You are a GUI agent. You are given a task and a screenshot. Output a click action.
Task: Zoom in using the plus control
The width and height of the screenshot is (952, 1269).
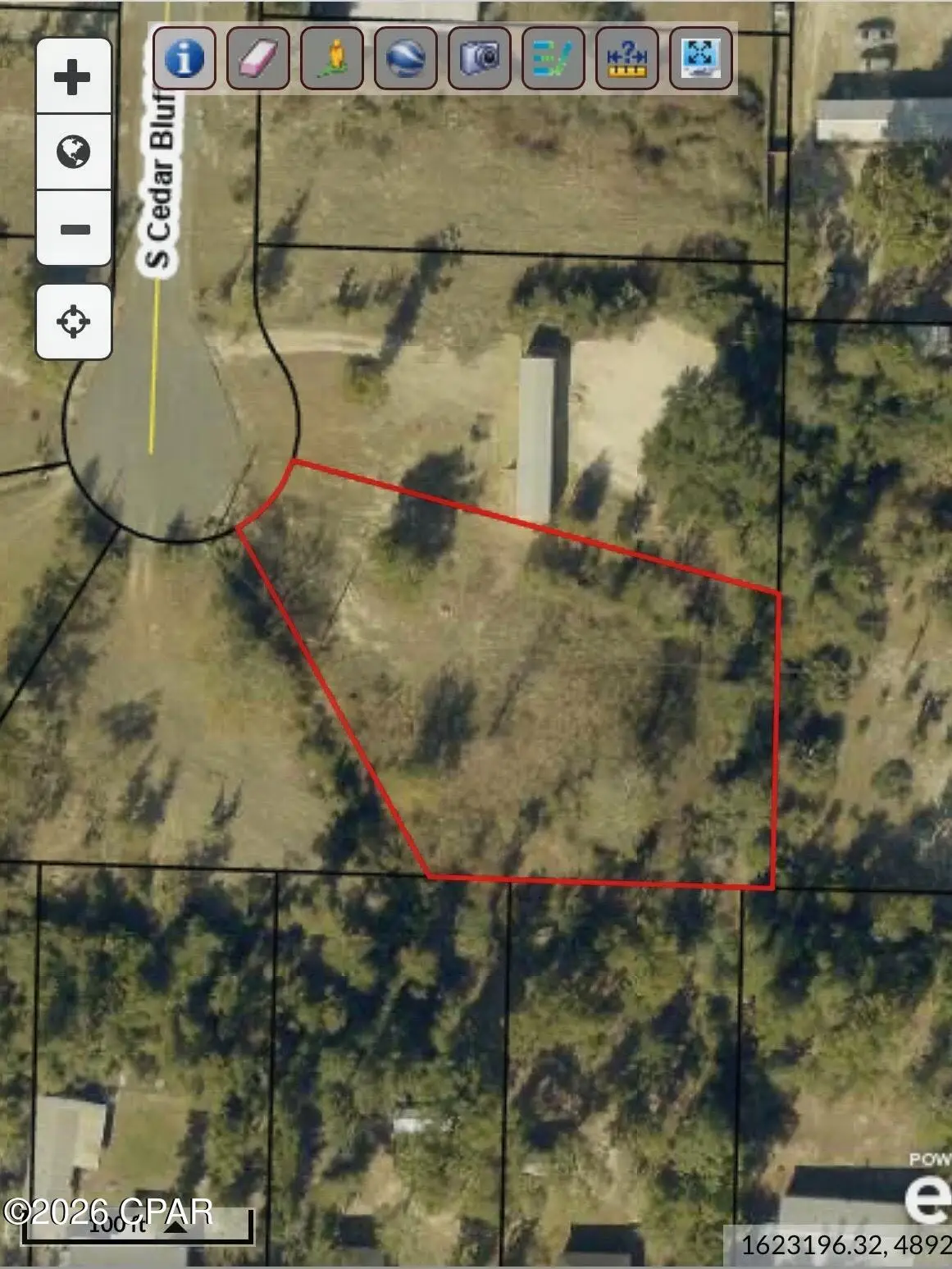pos(72,77)
